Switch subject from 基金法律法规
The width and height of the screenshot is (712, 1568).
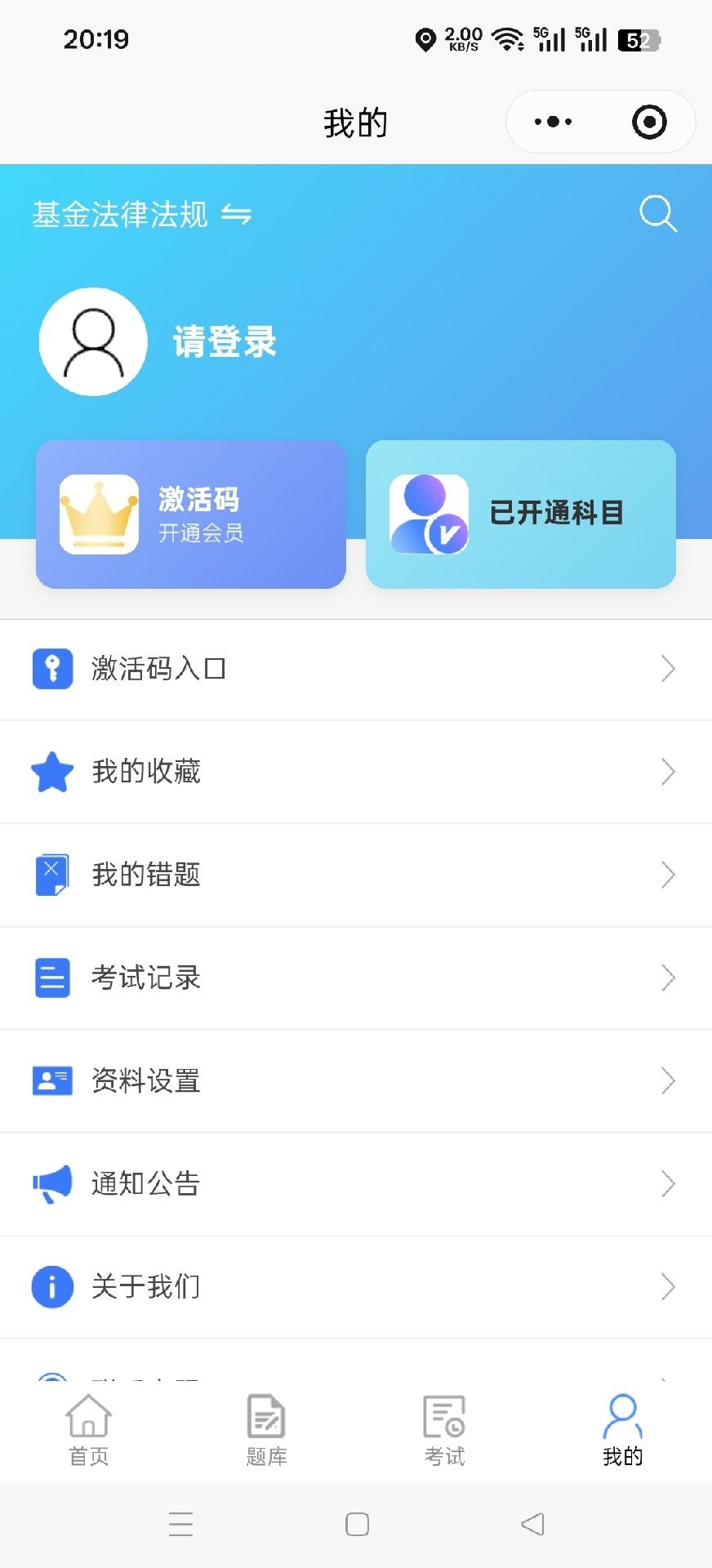142,215
